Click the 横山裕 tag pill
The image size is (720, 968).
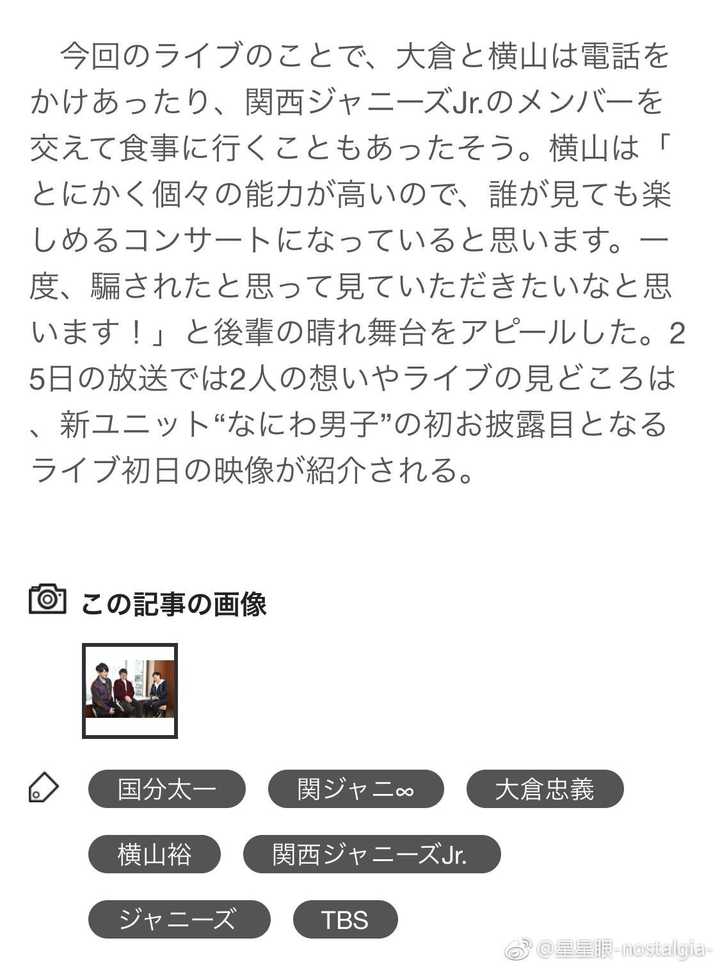(155, 854)
